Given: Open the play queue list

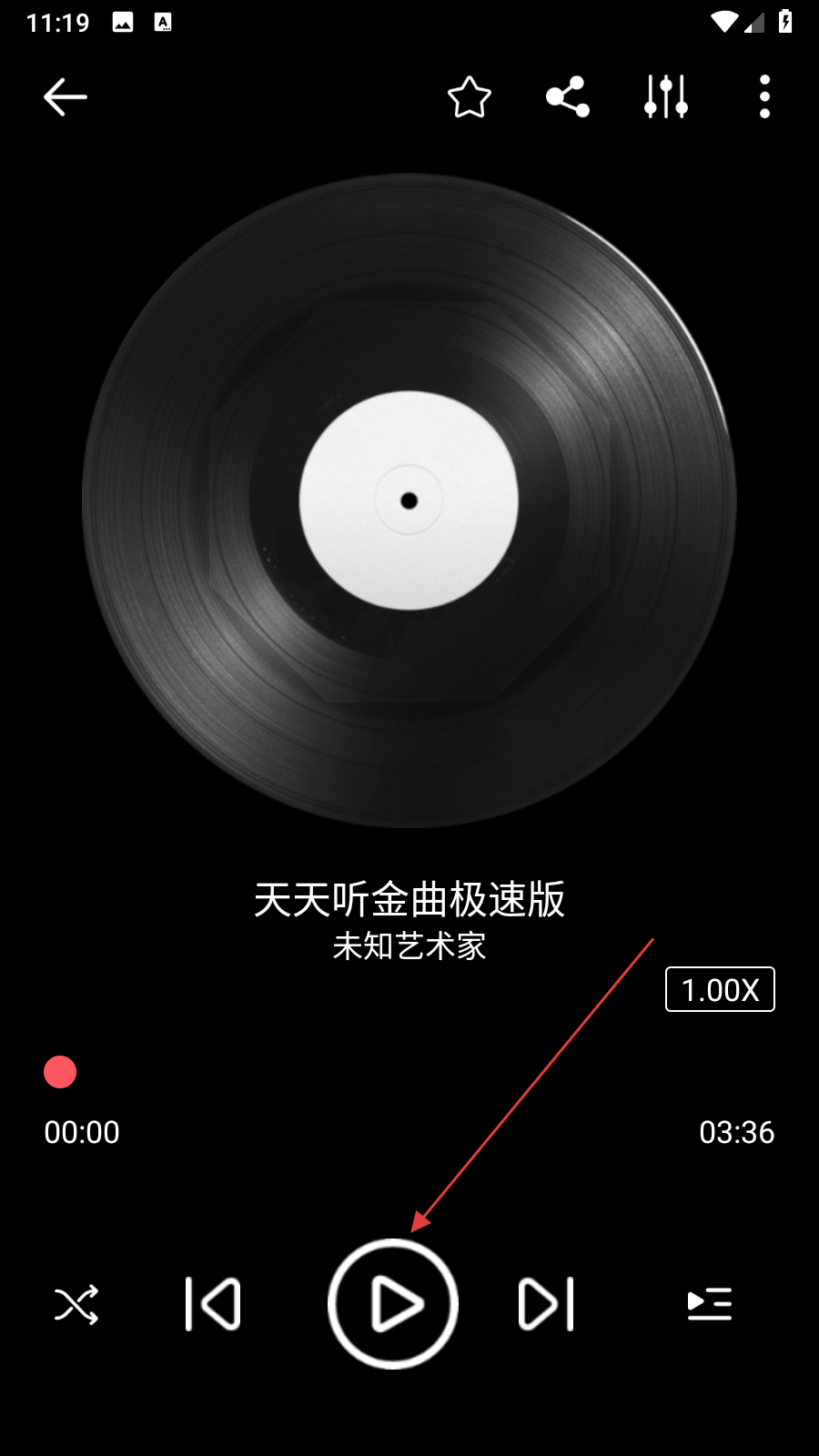Looking at the screenshot, I should [x=710, y=1305].
